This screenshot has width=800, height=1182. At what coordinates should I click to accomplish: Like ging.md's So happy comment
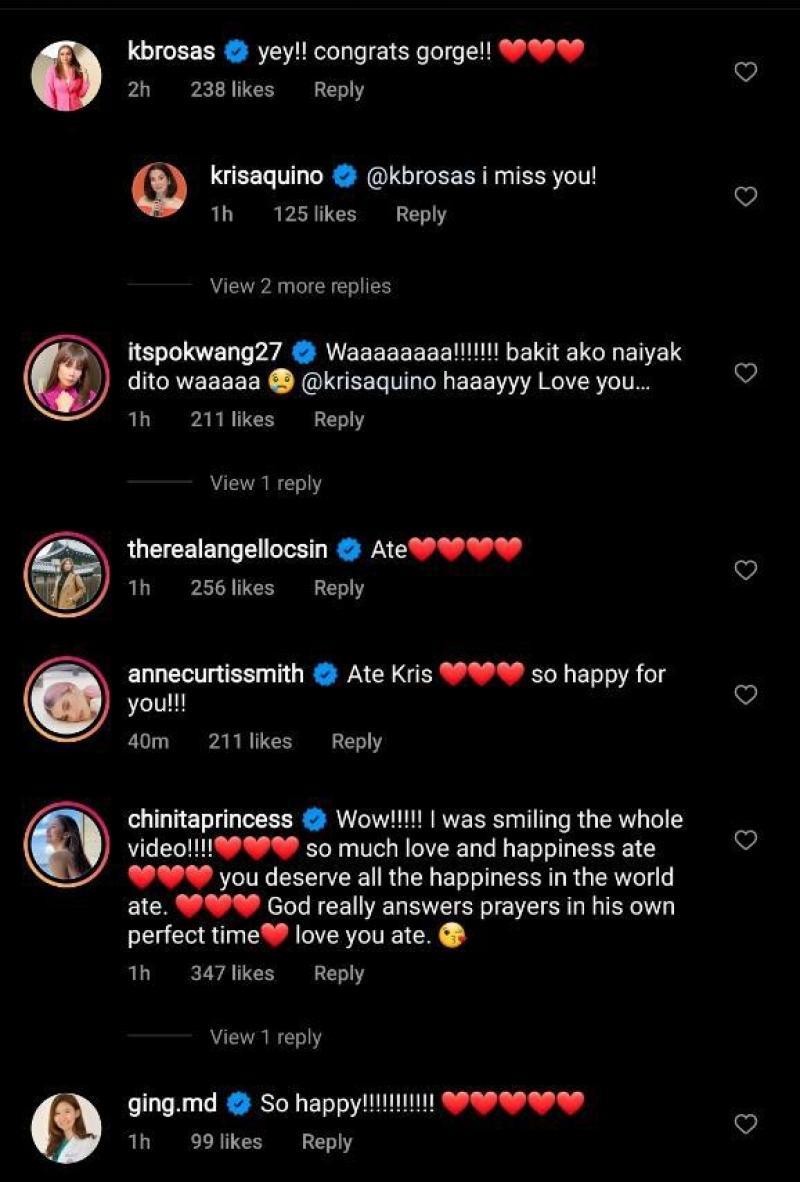tap(746, 1124)
